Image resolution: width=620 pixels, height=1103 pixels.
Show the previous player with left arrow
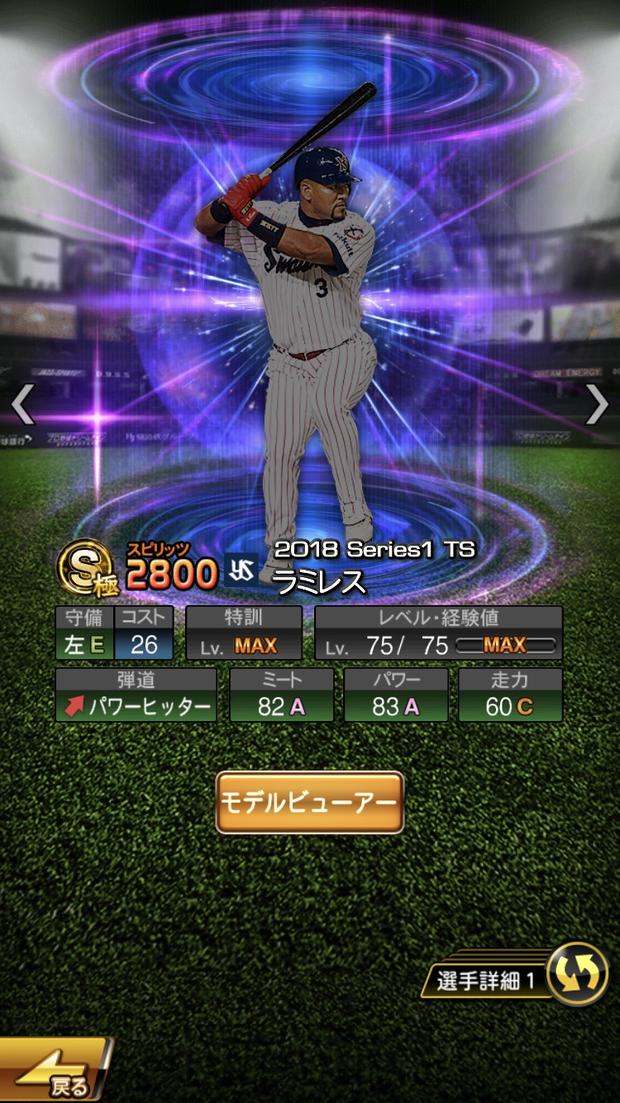point(22,404)
